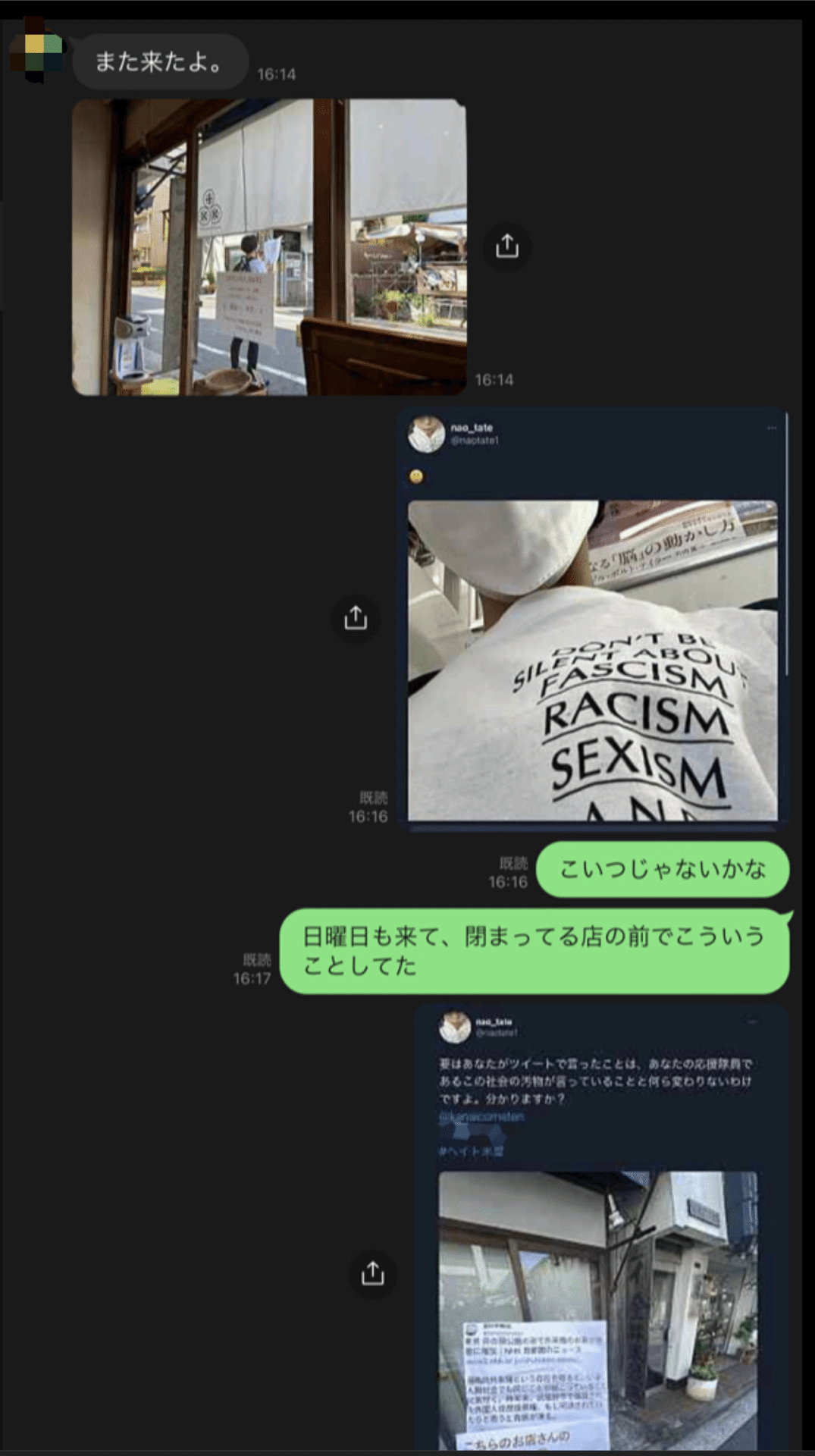Open the tweet screenshot with the shop-front photo
This screenshot has width=815, height=1456.
[x=600, y=1228]
